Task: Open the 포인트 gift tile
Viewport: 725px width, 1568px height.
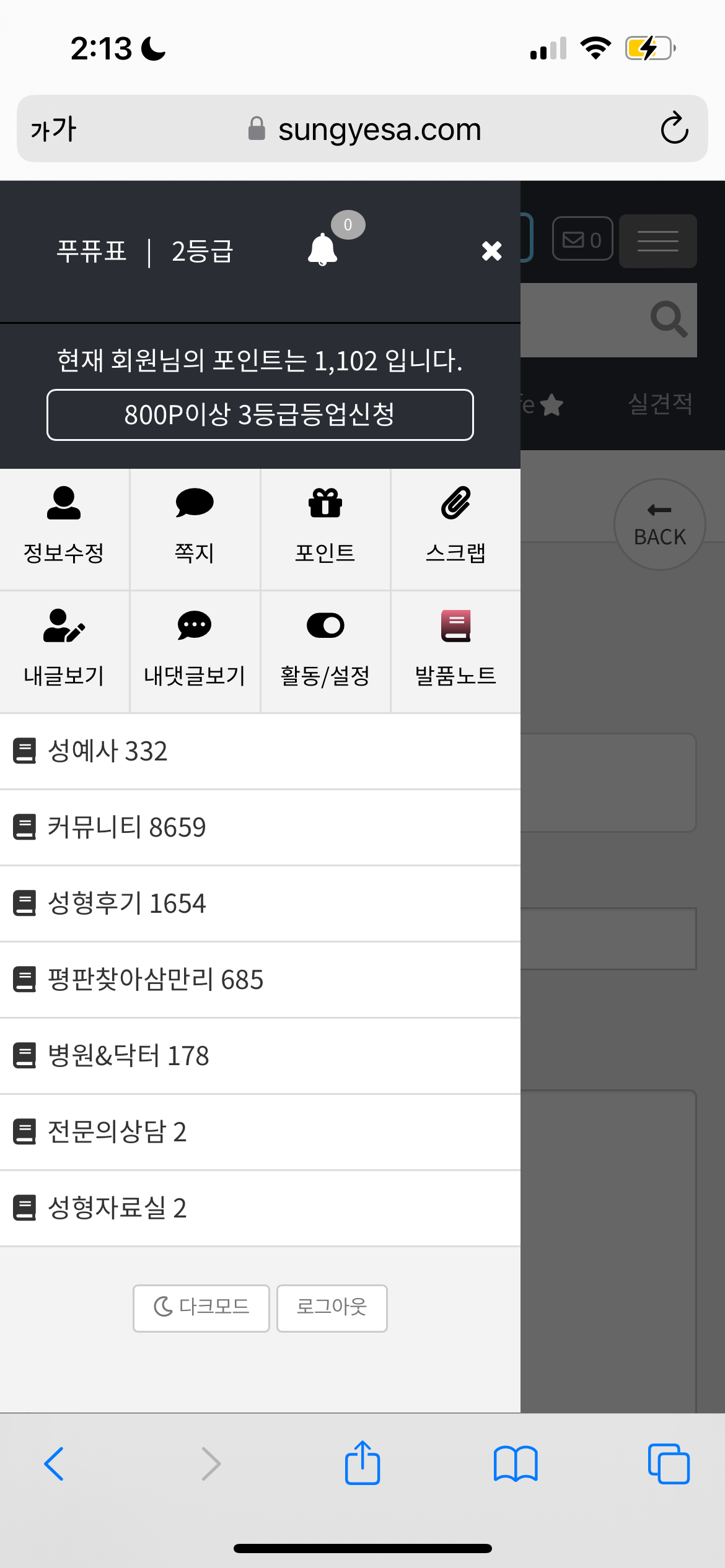Action: coord(325,528)
